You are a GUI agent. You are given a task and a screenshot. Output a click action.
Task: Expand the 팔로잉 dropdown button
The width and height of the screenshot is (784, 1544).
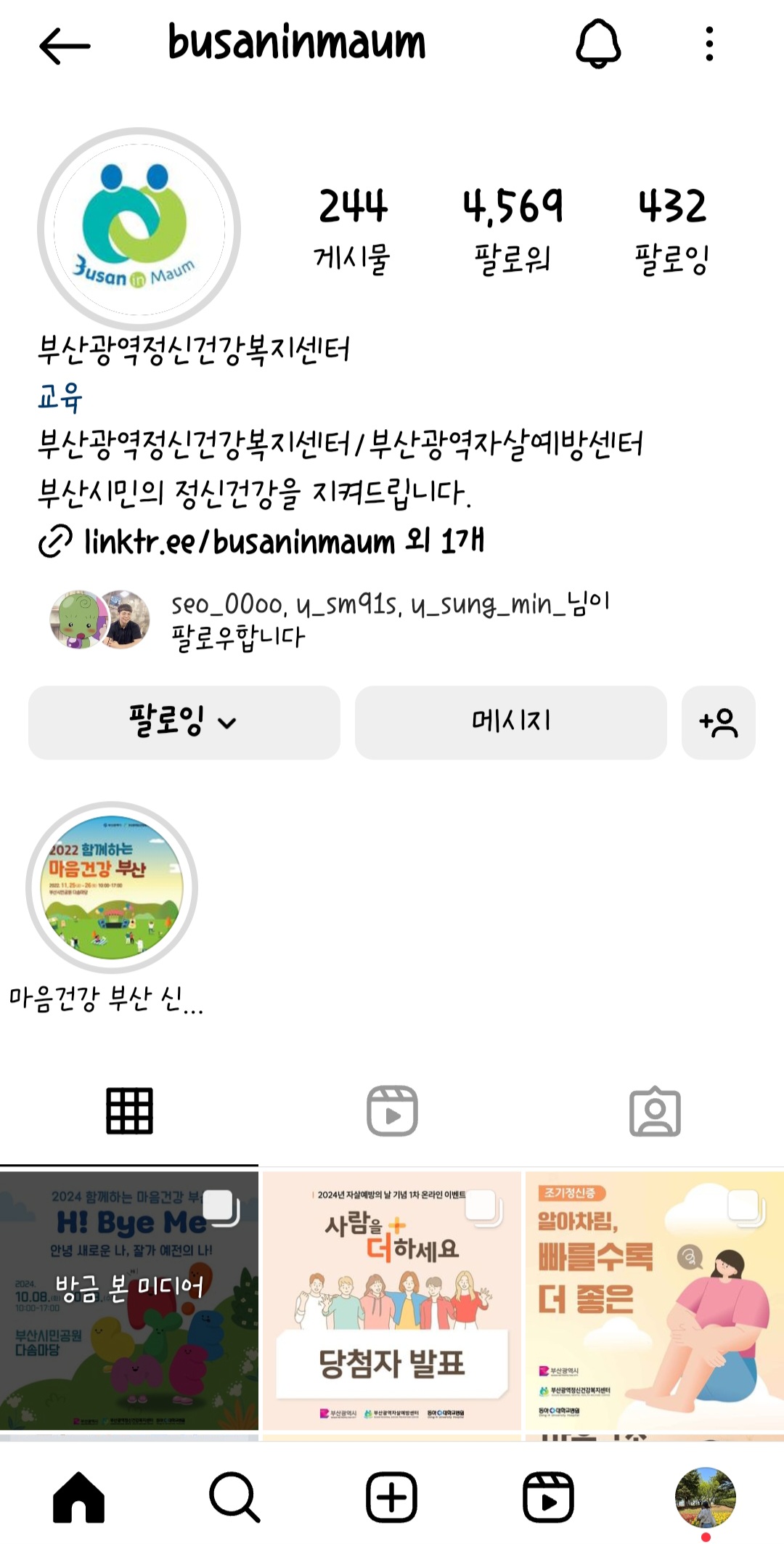point(184,722)
